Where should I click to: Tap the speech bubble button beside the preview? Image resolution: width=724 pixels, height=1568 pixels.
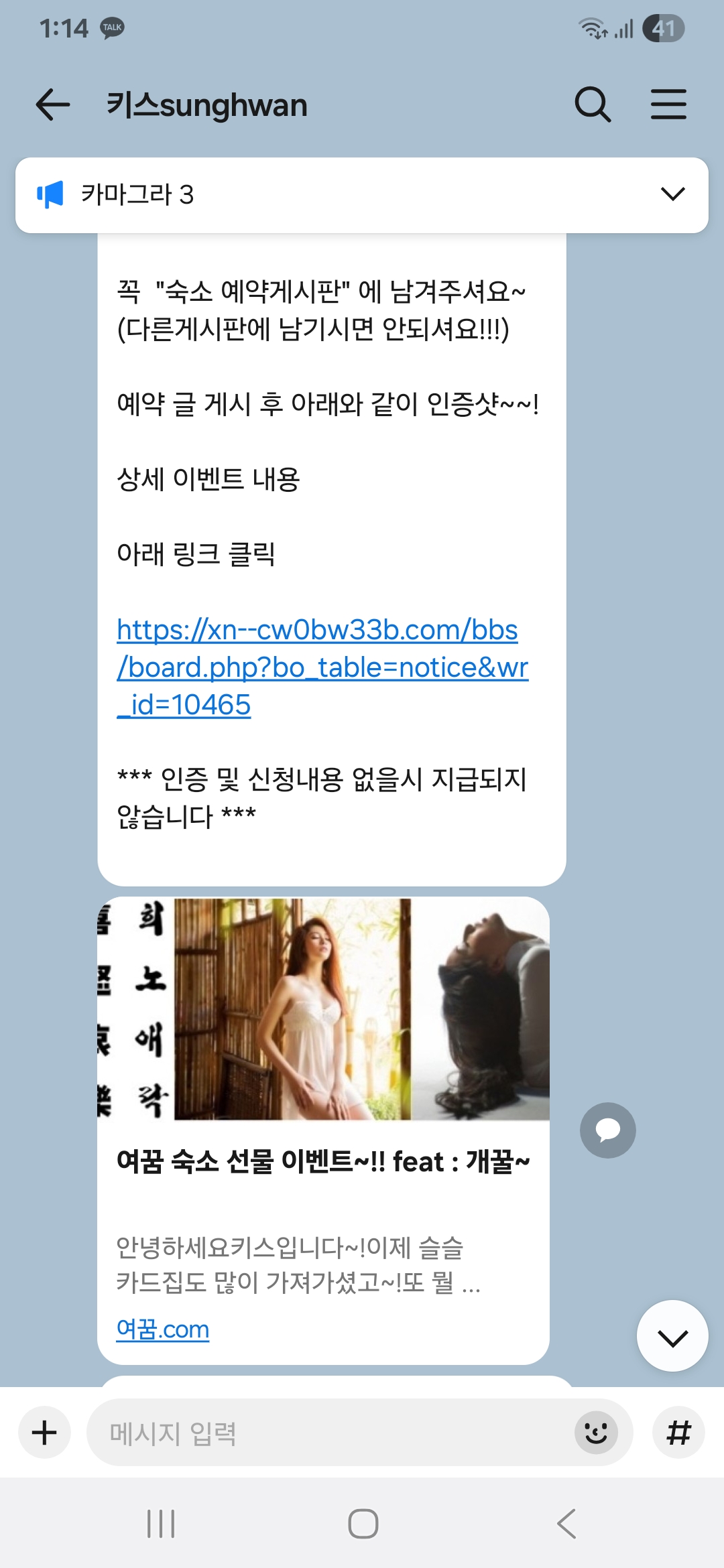pyautogui.click(x=607, y=1130)
